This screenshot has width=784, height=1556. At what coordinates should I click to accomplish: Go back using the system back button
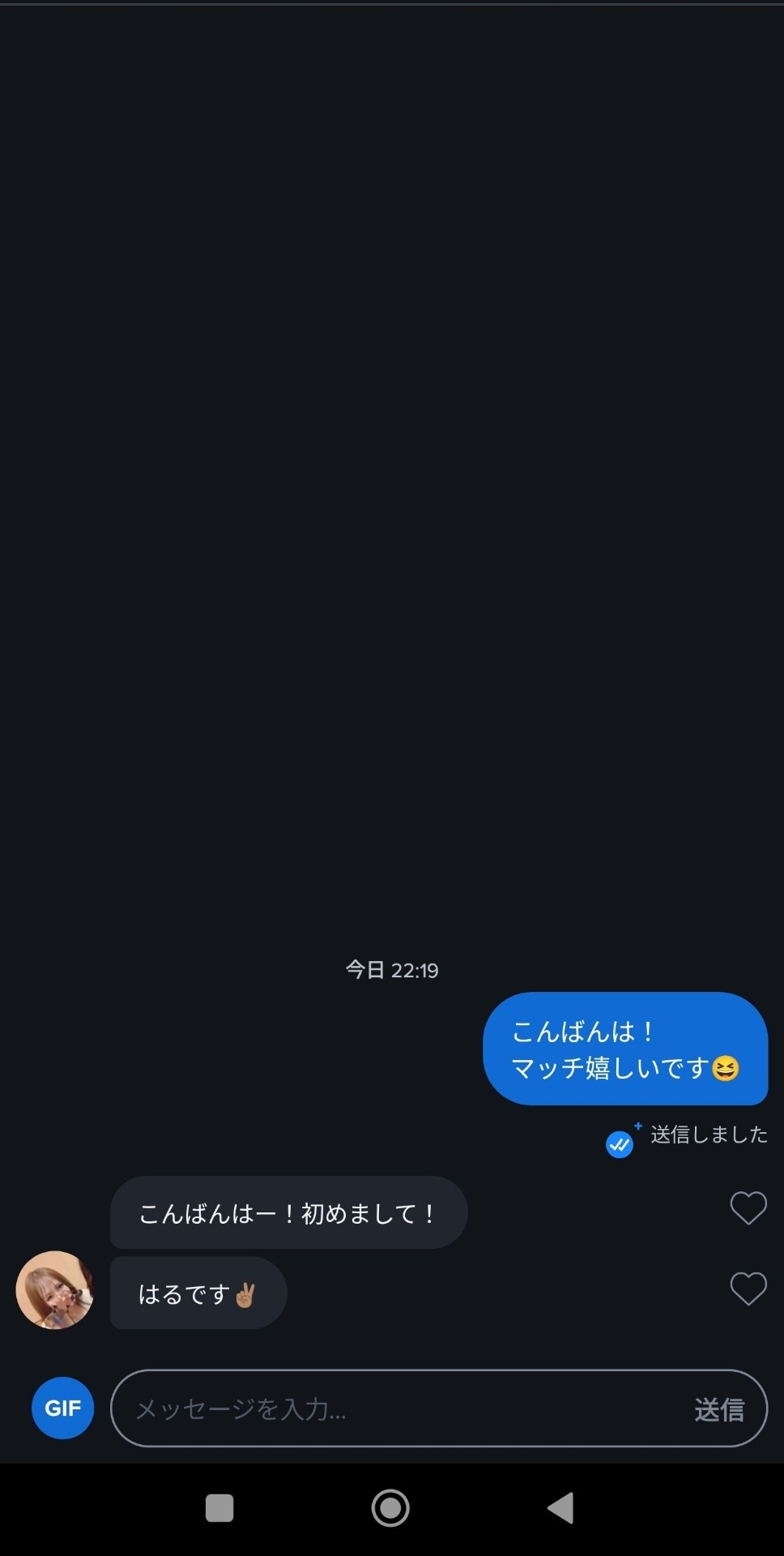(560, 1508)
